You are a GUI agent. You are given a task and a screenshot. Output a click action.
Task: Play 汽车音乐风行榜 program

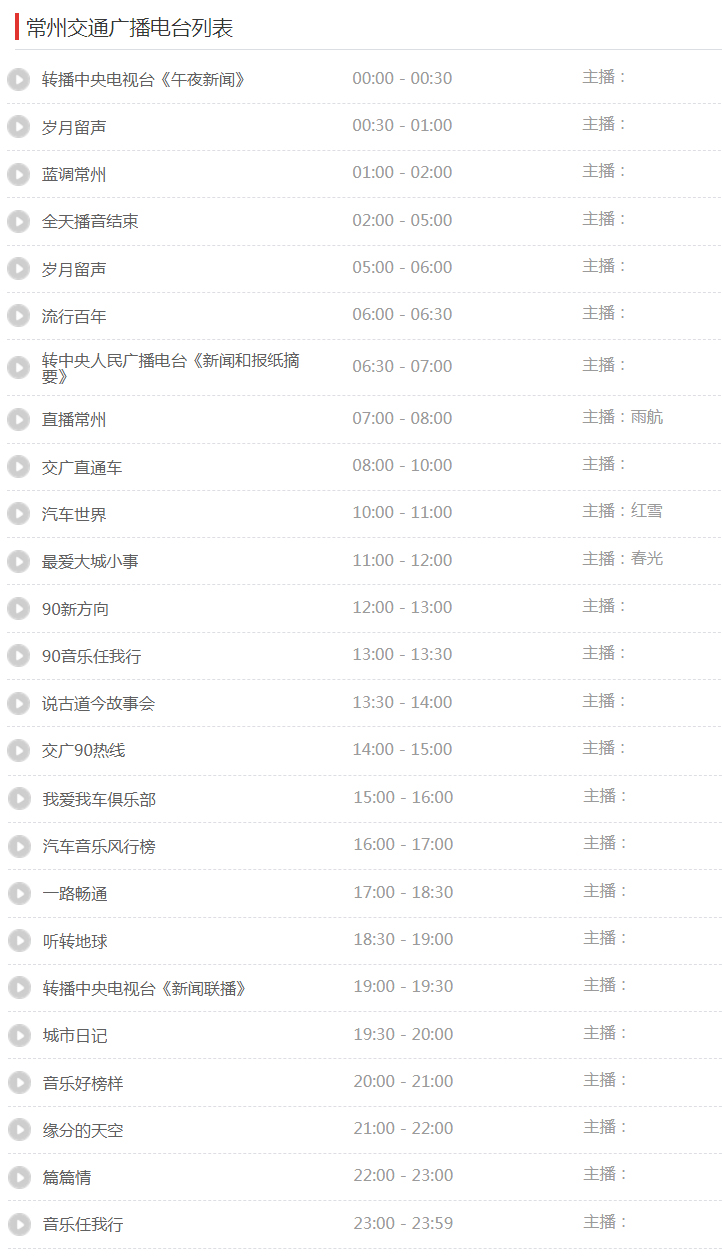19,846
